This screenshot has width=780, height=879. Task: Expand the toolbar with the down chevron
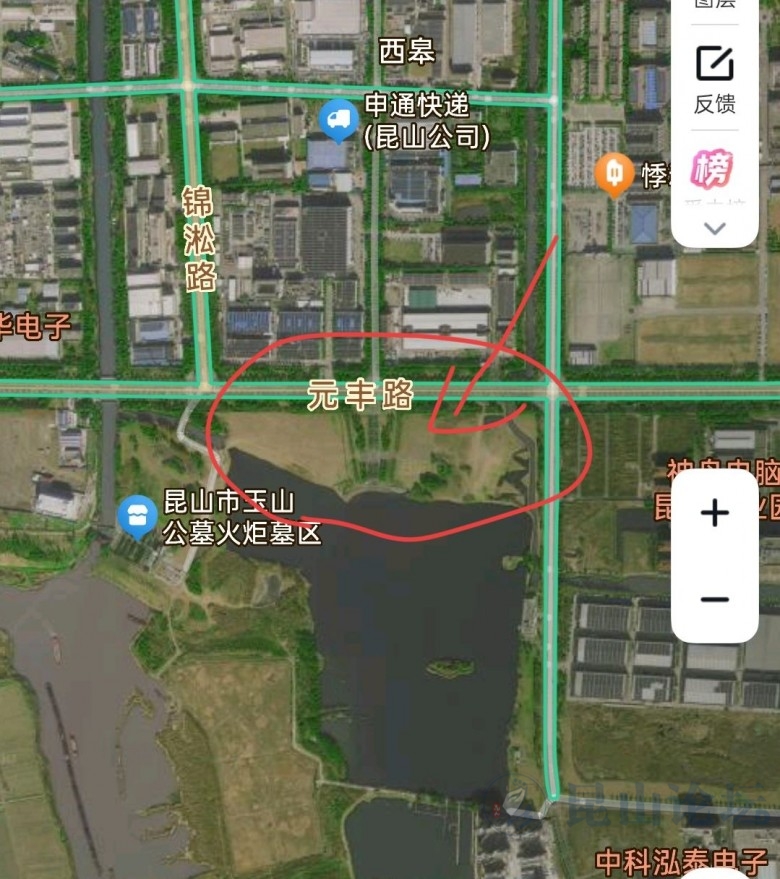coord(714,228)
